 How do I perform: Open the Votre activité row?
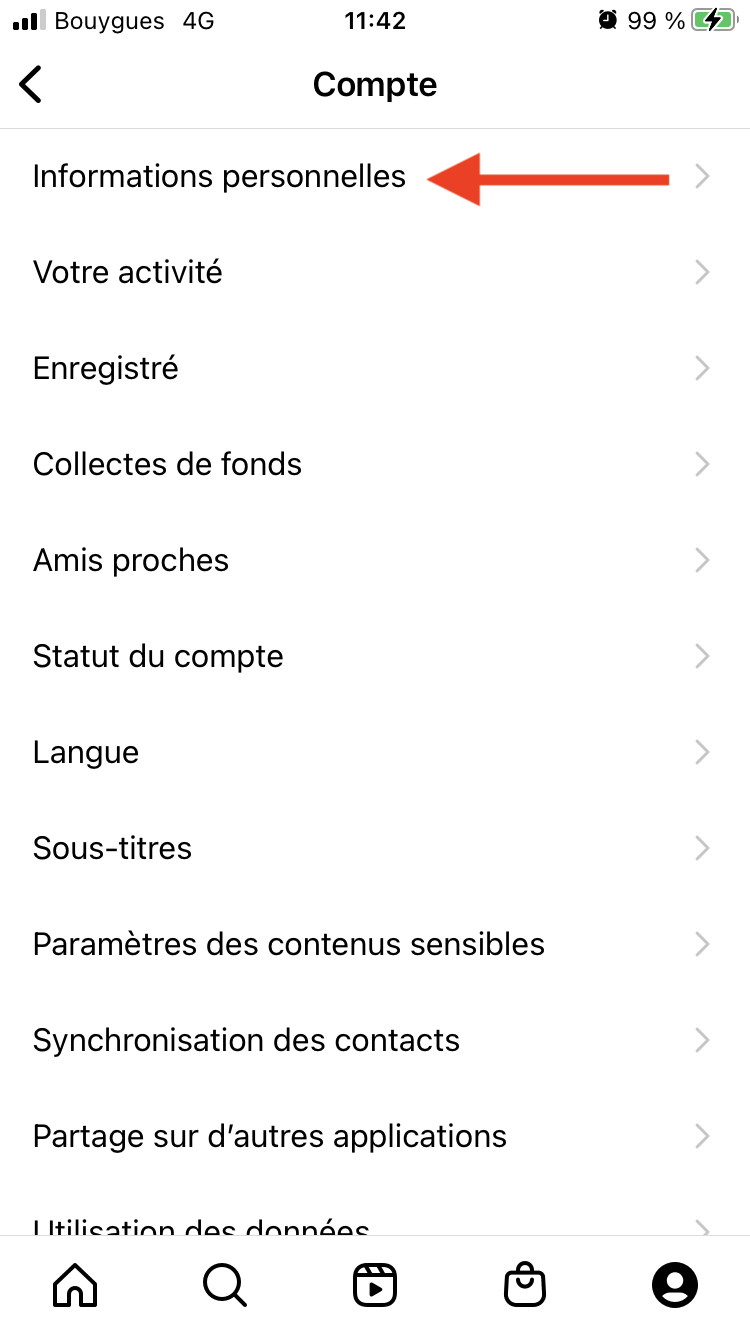(375, 272)
